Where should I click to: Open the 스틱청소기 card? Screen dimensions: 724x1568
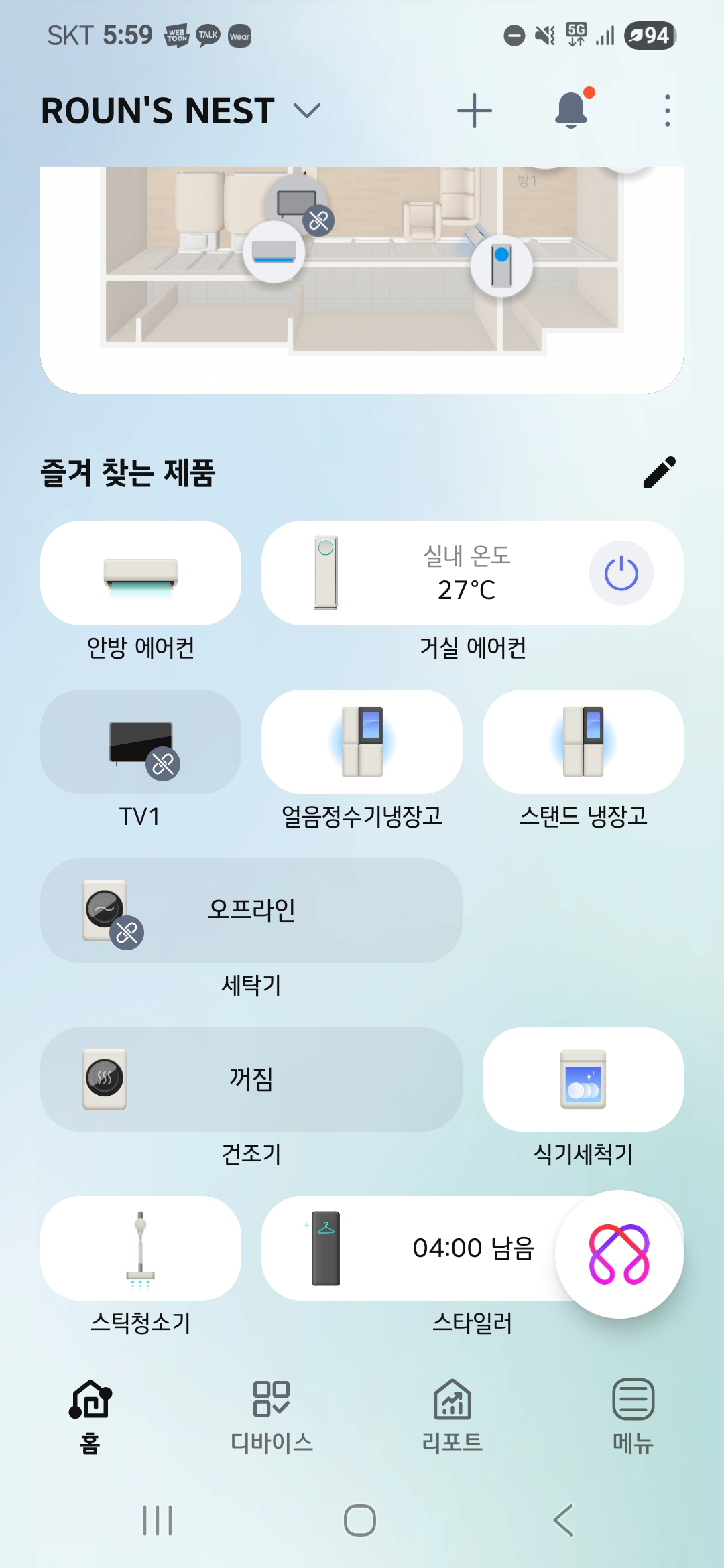(141, 1248)
